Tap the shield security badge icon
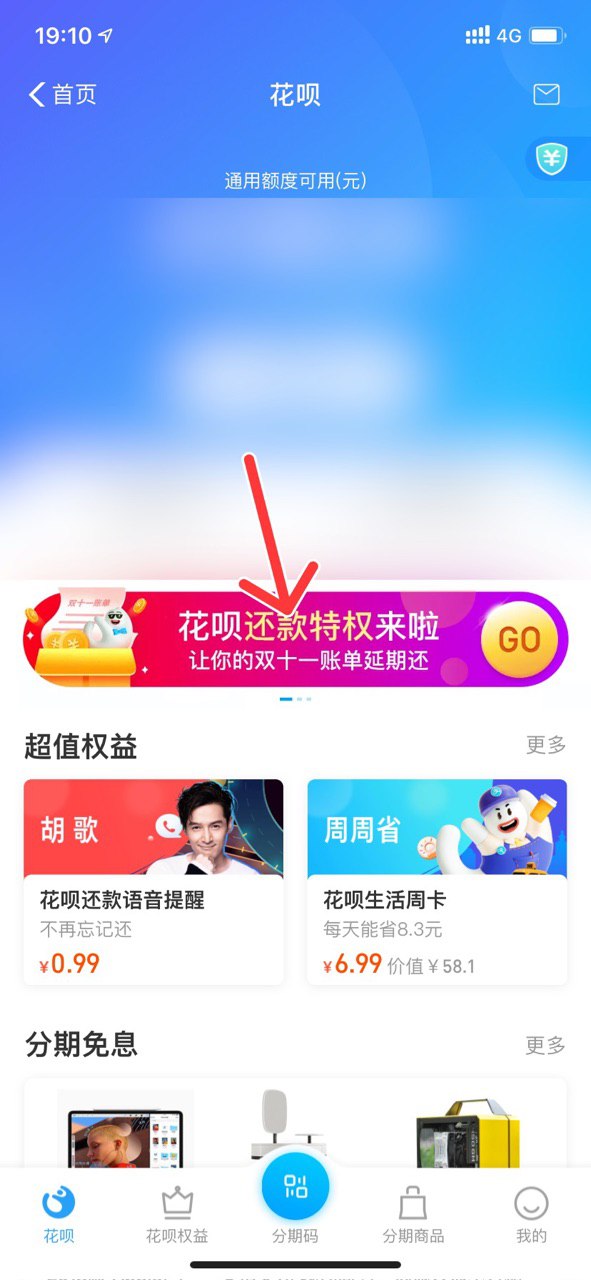 (x=551, y=159)
